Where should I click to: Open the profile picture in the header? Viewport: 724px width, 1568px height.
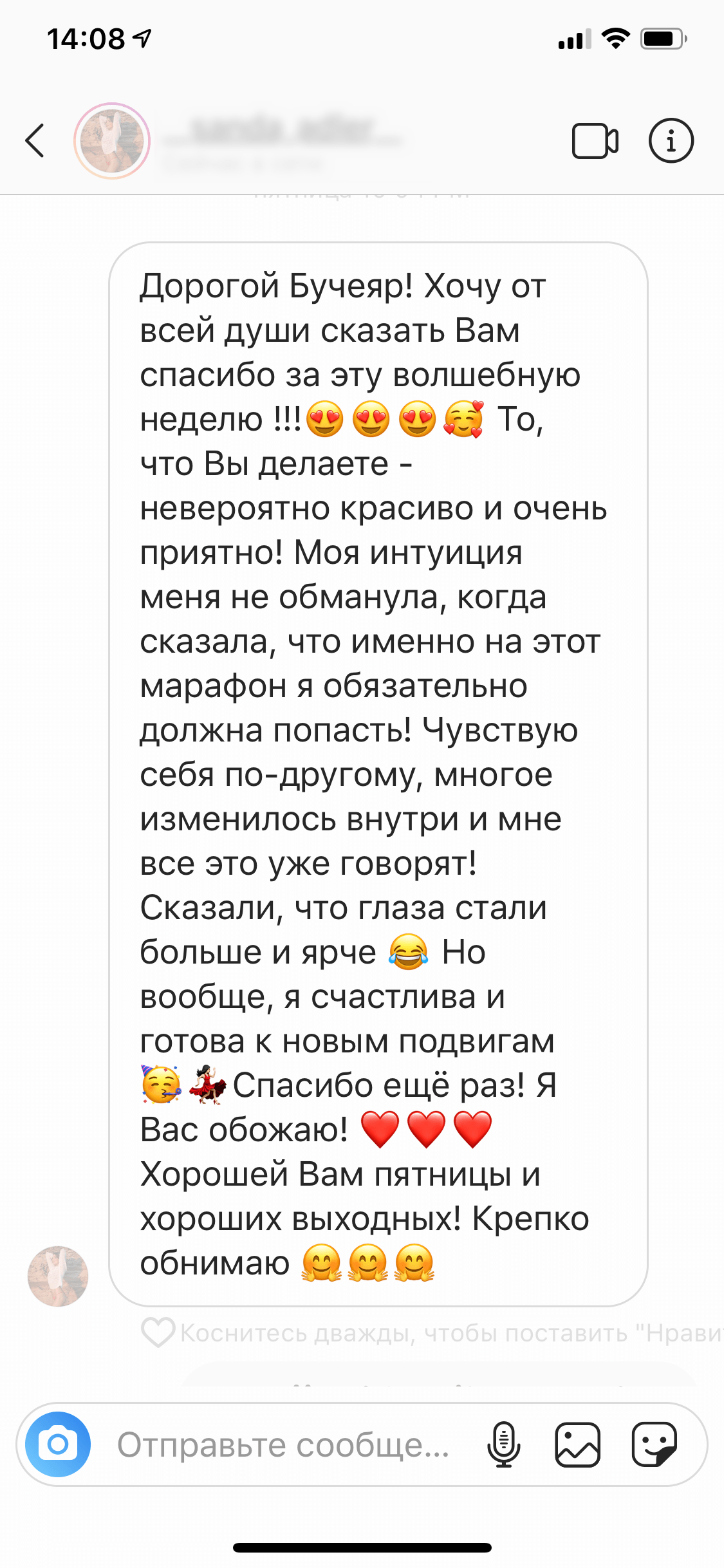[112, 140]
